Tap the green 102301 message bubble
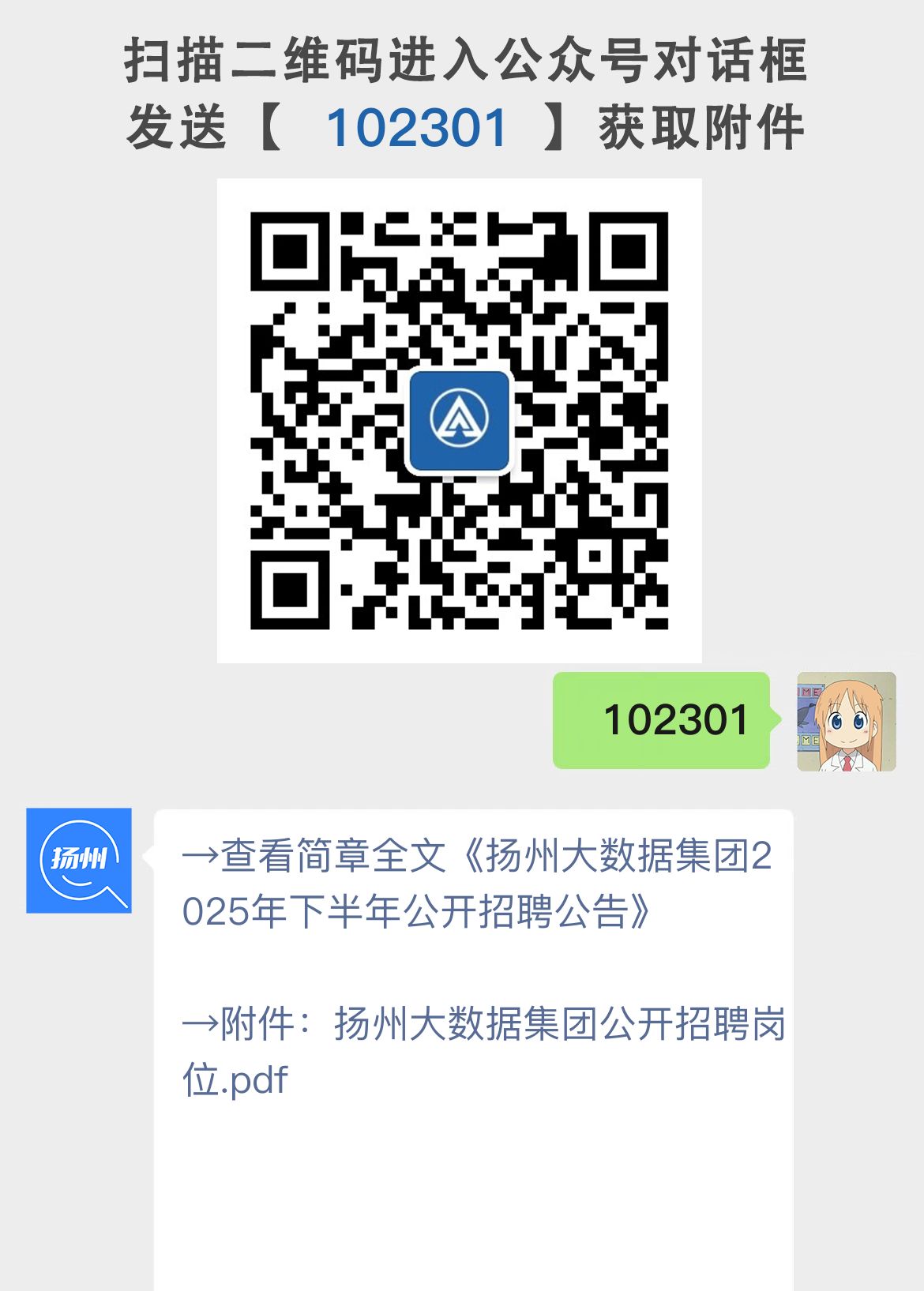Image resolution: width=924 pixels, height=1291 pixels. click(662, 721)
